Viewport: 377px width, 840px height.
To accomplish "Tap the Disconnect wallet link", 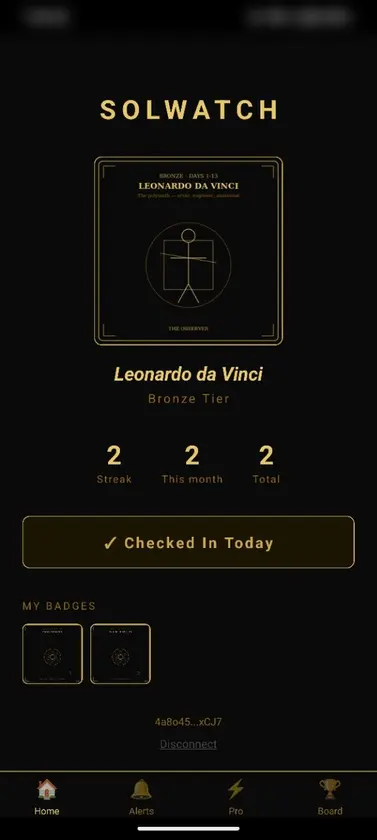I will (188, 744).
